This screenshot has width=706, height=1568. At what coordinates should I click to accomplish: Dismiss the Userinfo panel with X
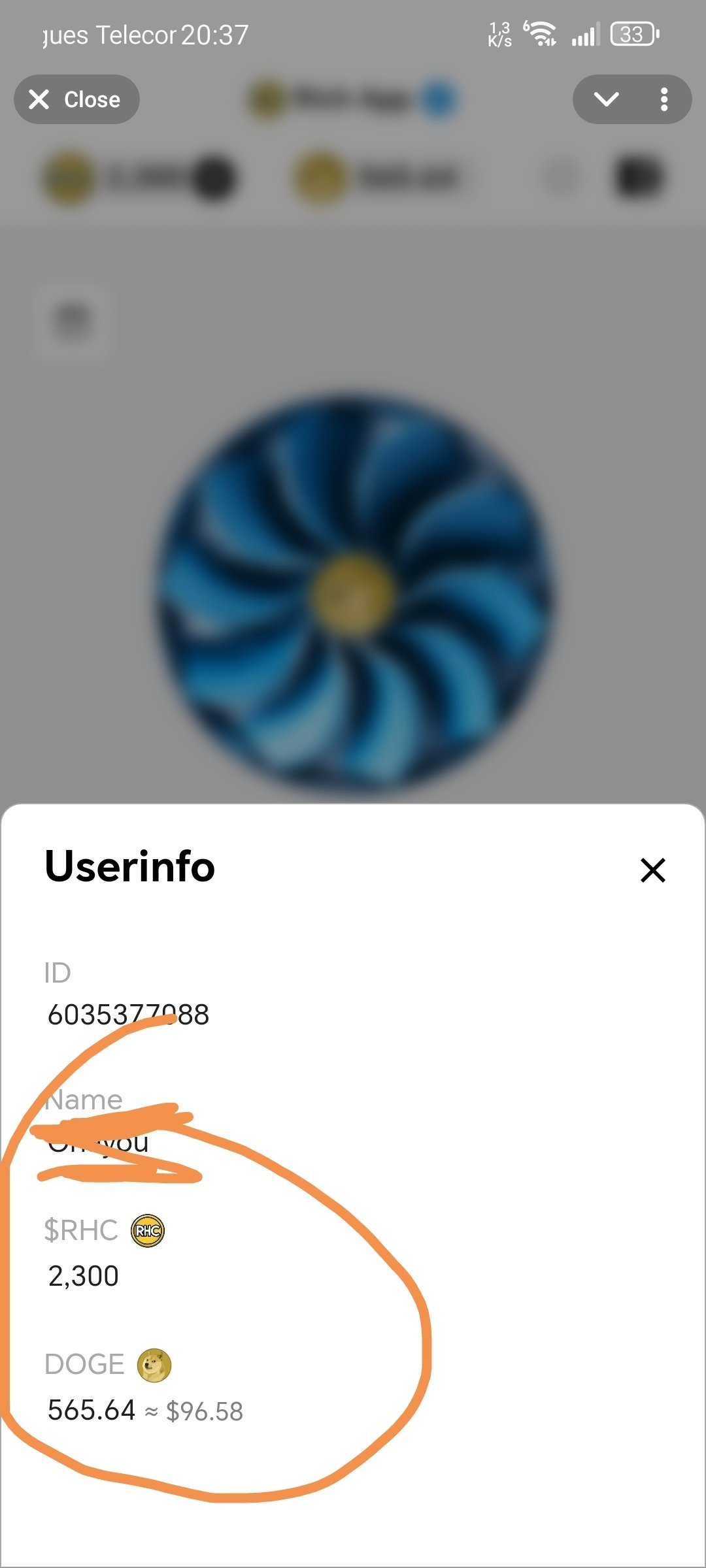(x=652, y=870)
